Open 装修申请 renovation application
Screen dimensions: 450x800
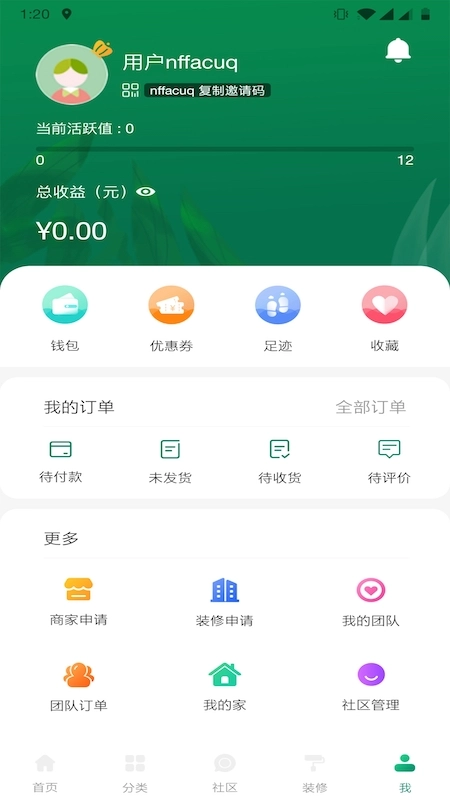tap(224, 603)
